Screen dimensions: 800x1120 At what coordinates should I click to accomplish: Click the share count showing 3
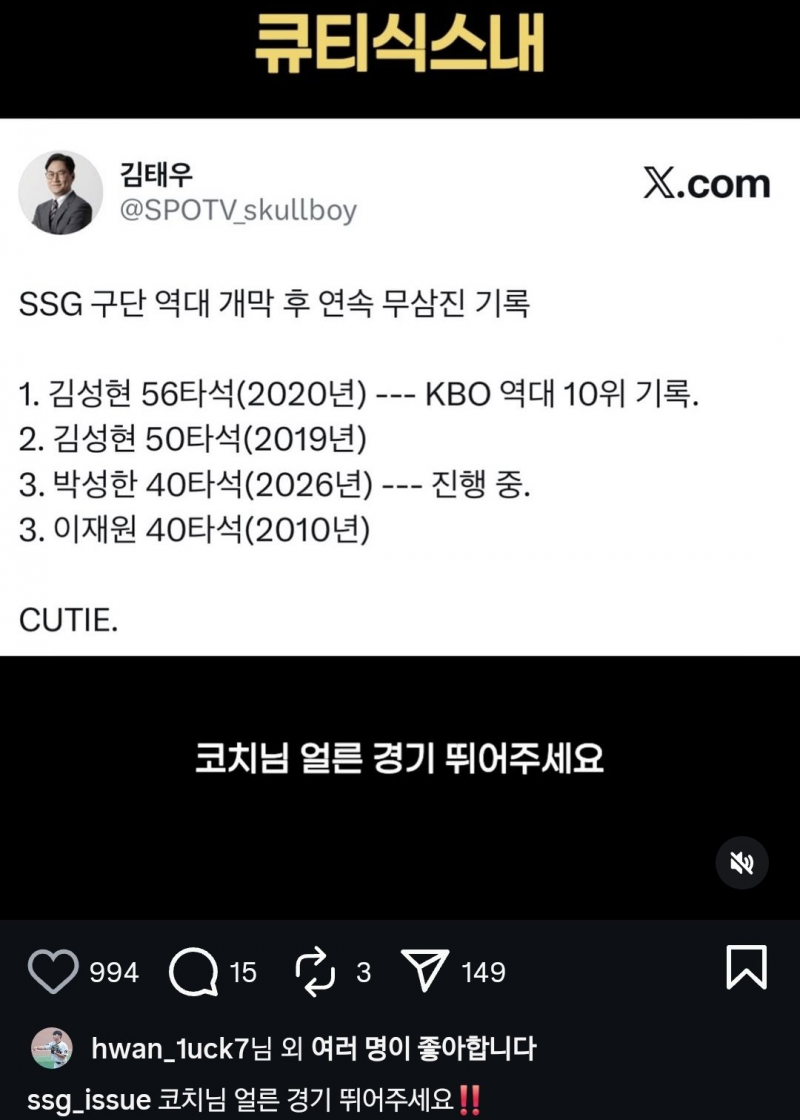click(x=364, y=972)
